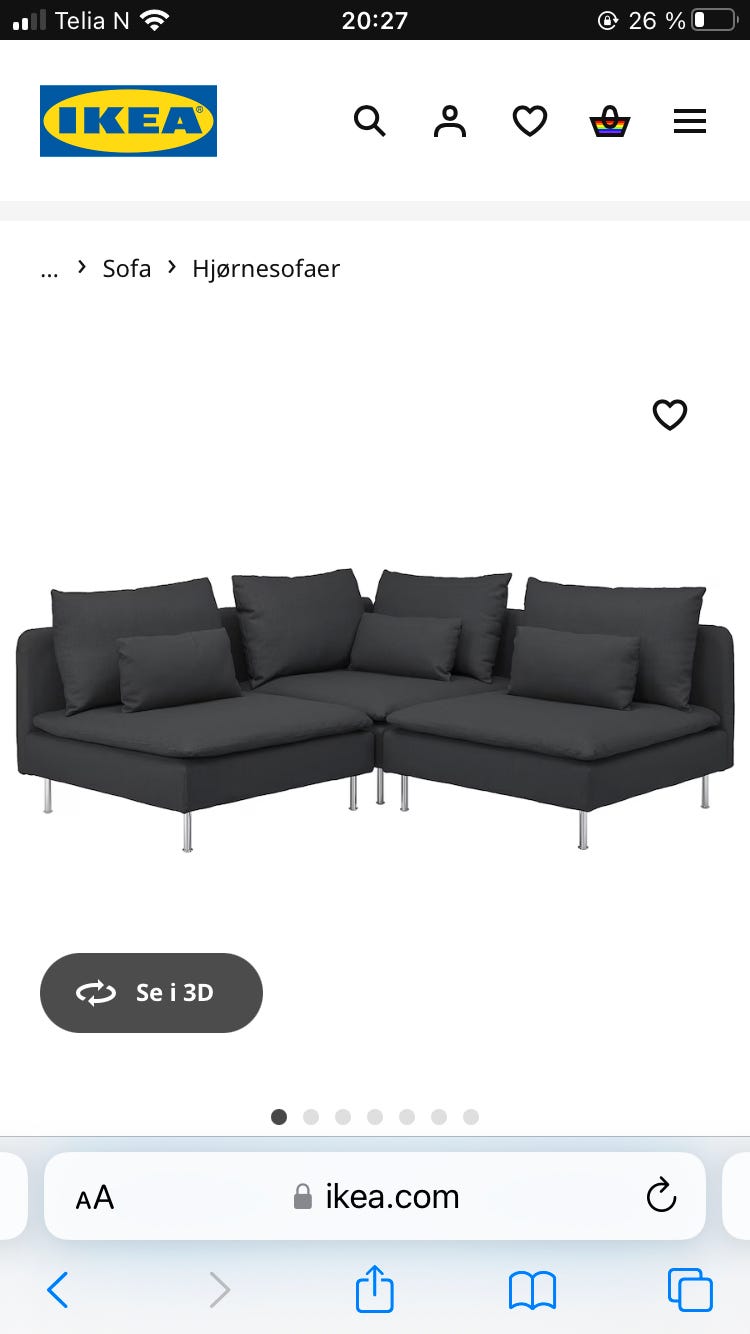Image resolution: width=750 pixels, height=1334 pixels.
Task: Open Safari bookmarks
Action: 532,1290
